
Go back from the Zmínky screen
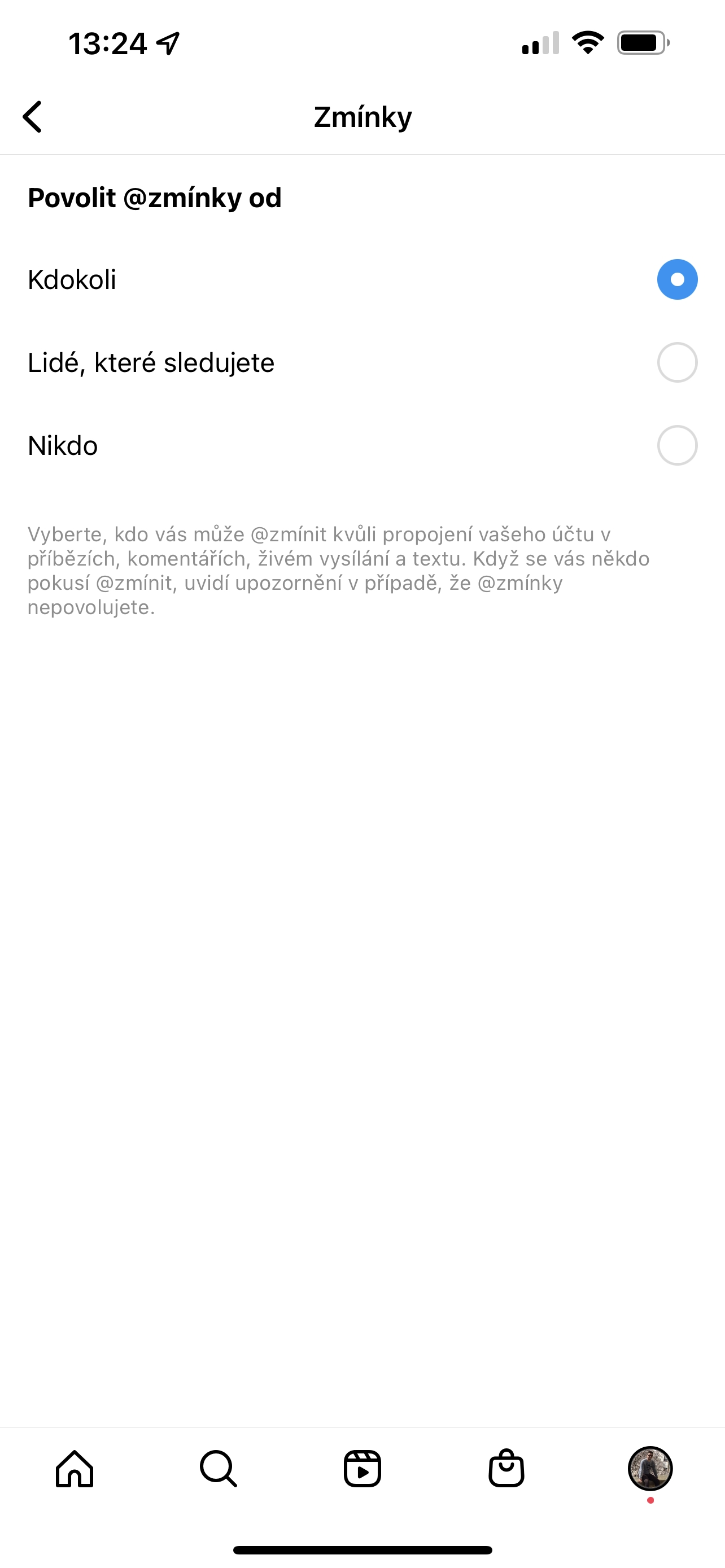[33, 116]
